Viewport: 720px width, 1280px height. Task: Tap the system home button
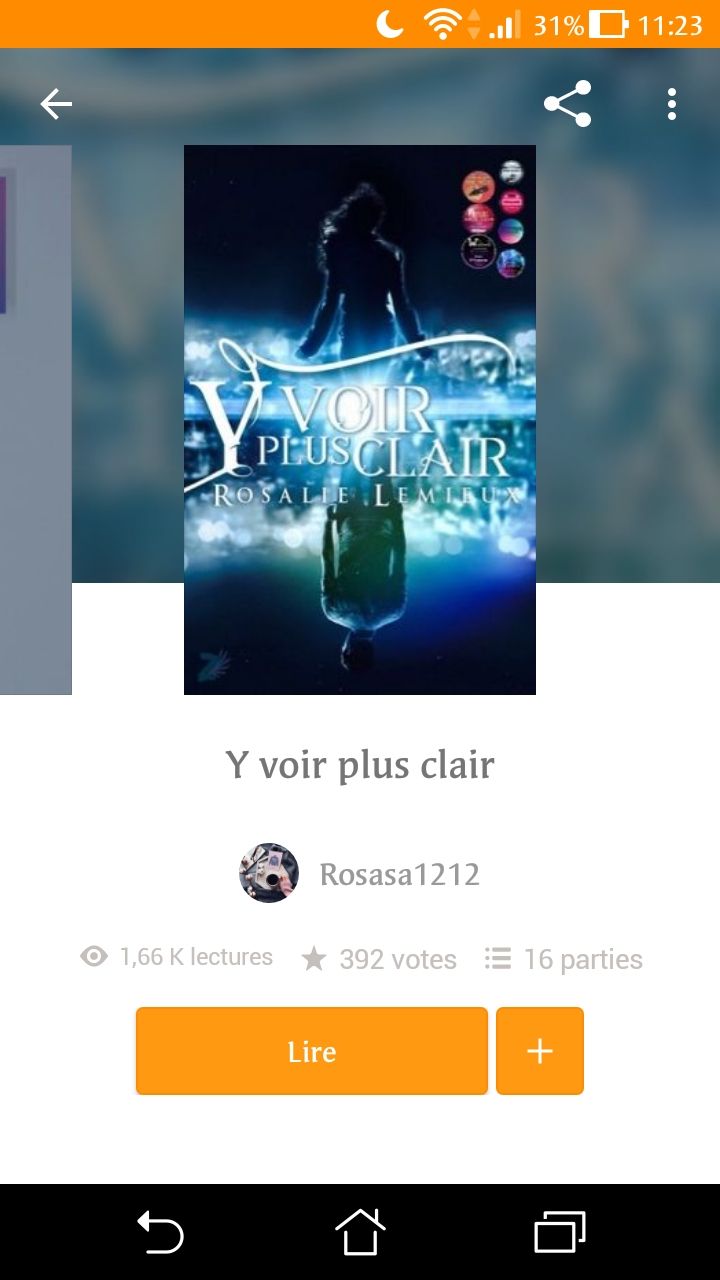360,1232
